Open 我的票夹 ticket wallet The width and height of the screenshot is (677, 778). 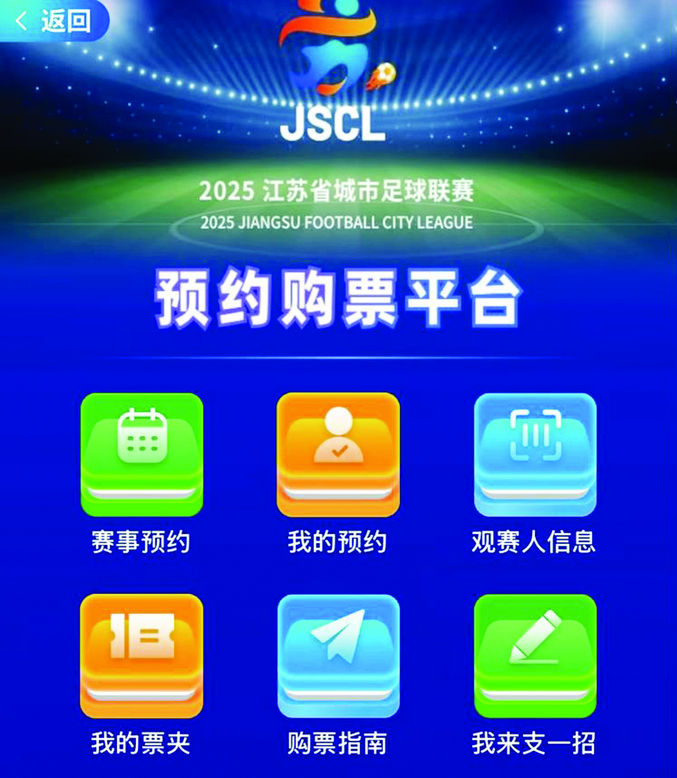tap(141, 656)
